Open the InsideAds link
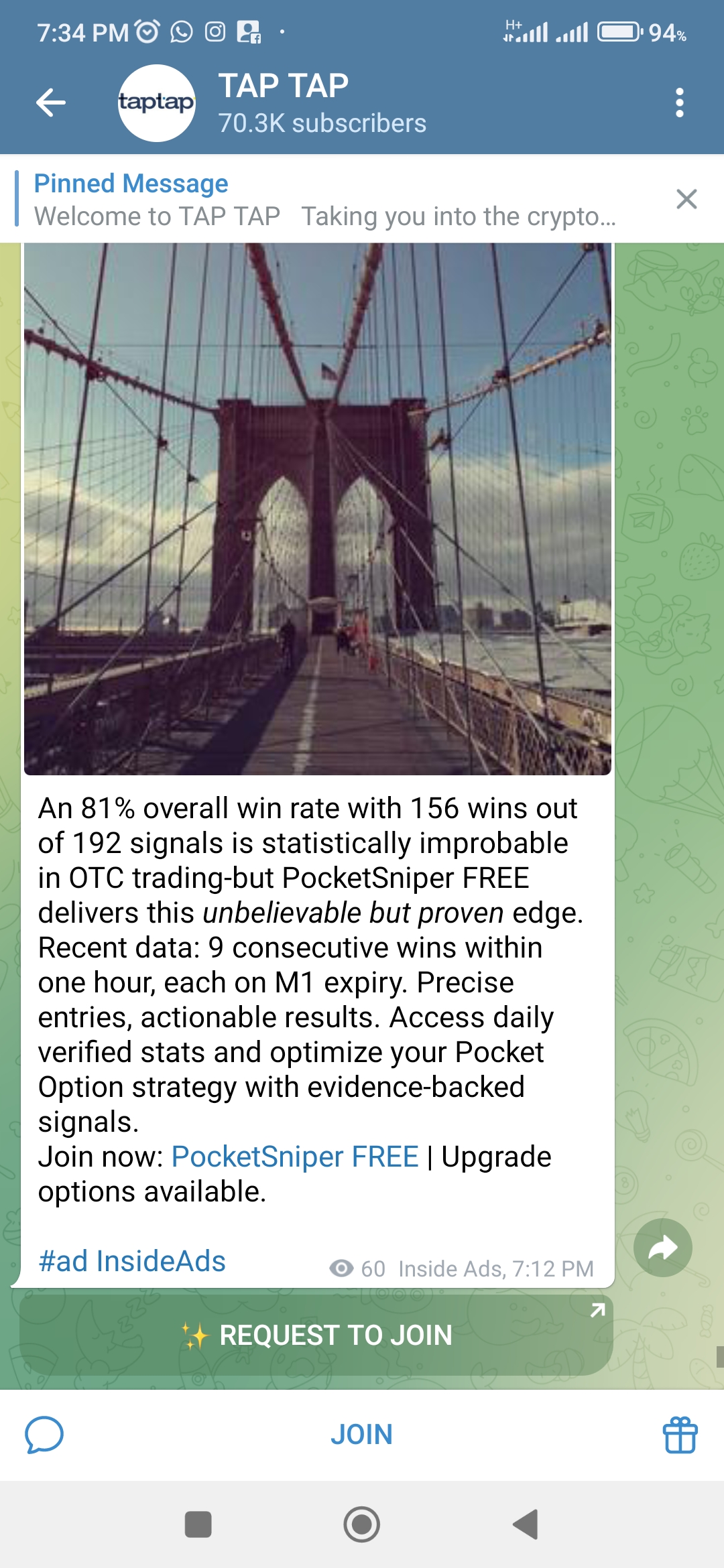 point(161,1261)
